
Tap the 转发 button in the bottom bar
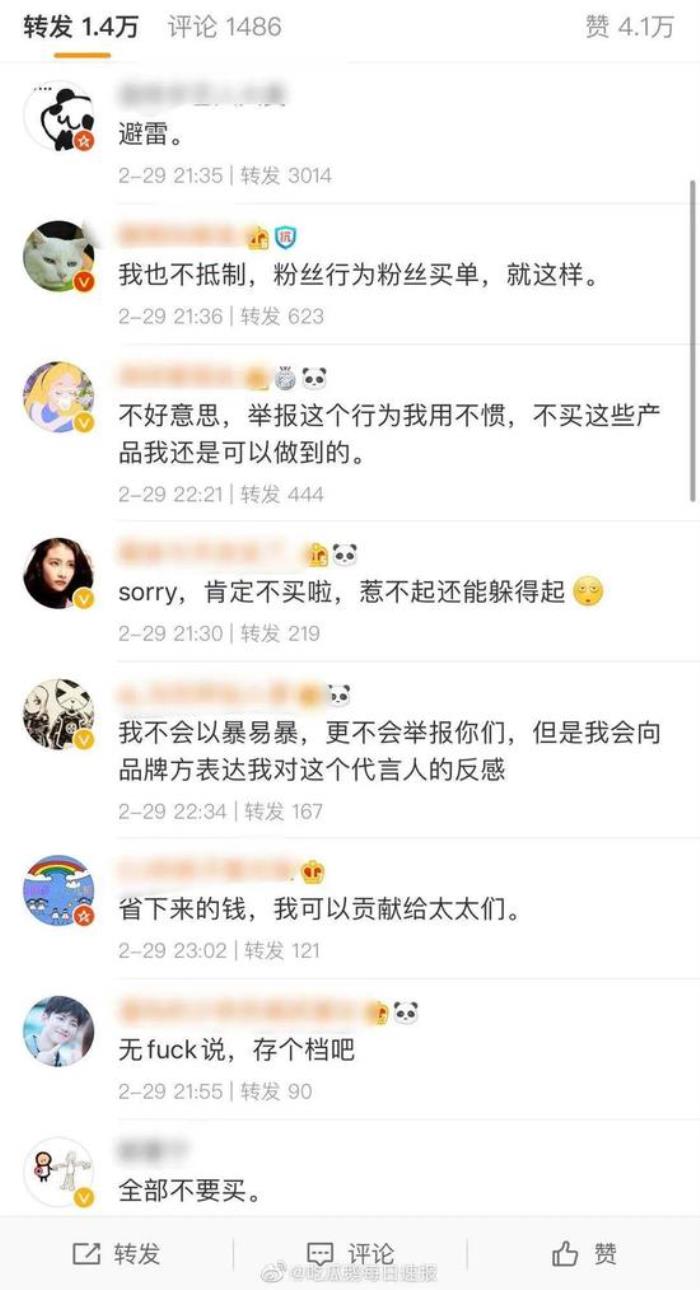116,1254
